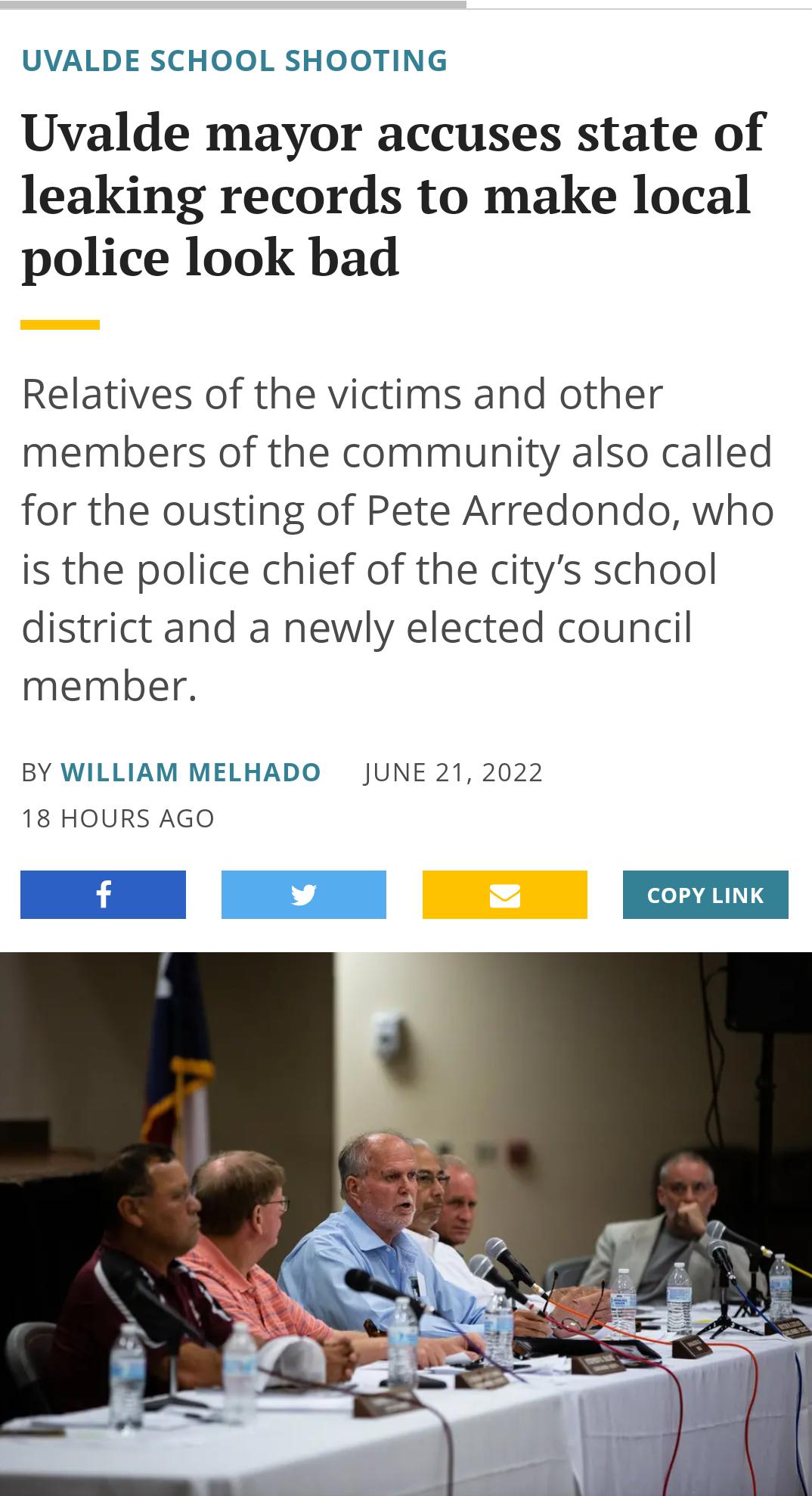The height and width of the screenshot is (1496, 812).
Task: Click the teal COPY LINK label text
Action: click(x=705, y=895)
